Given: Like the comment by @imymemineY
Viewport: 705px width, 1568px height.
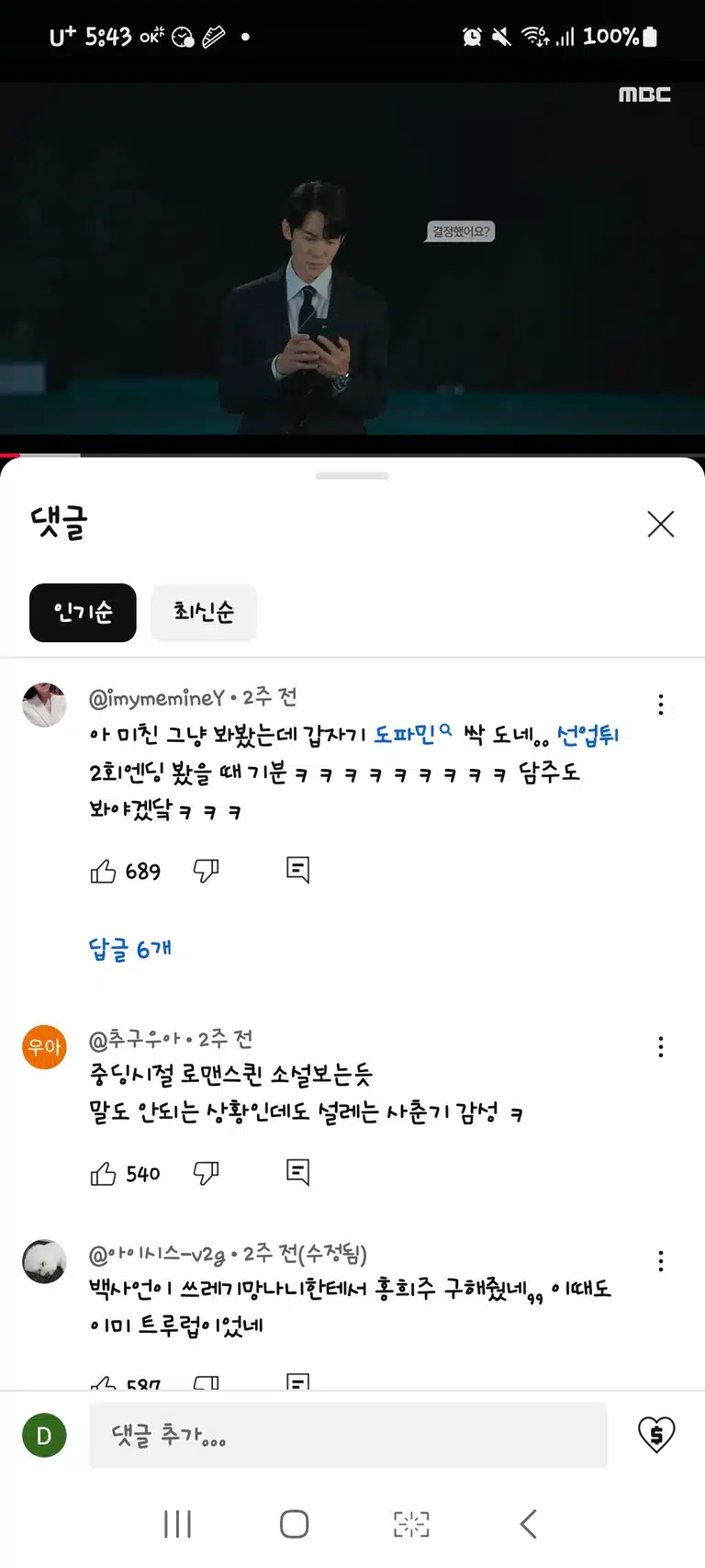Looking at the screenshot, I should tap(103, 871).
